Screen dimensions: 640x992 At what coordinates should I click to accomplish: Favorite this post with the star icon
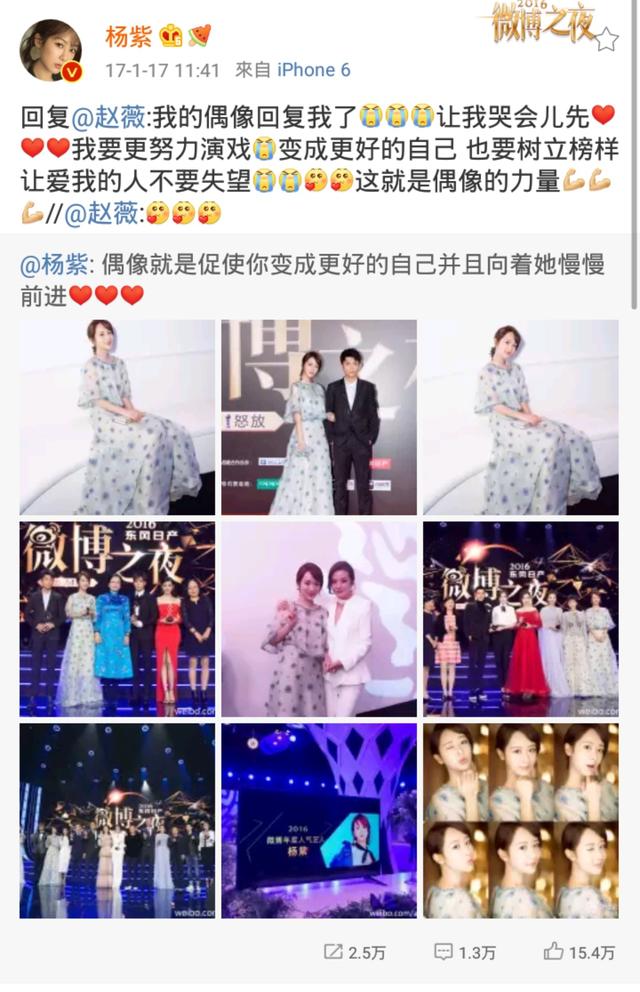point(606,40)
